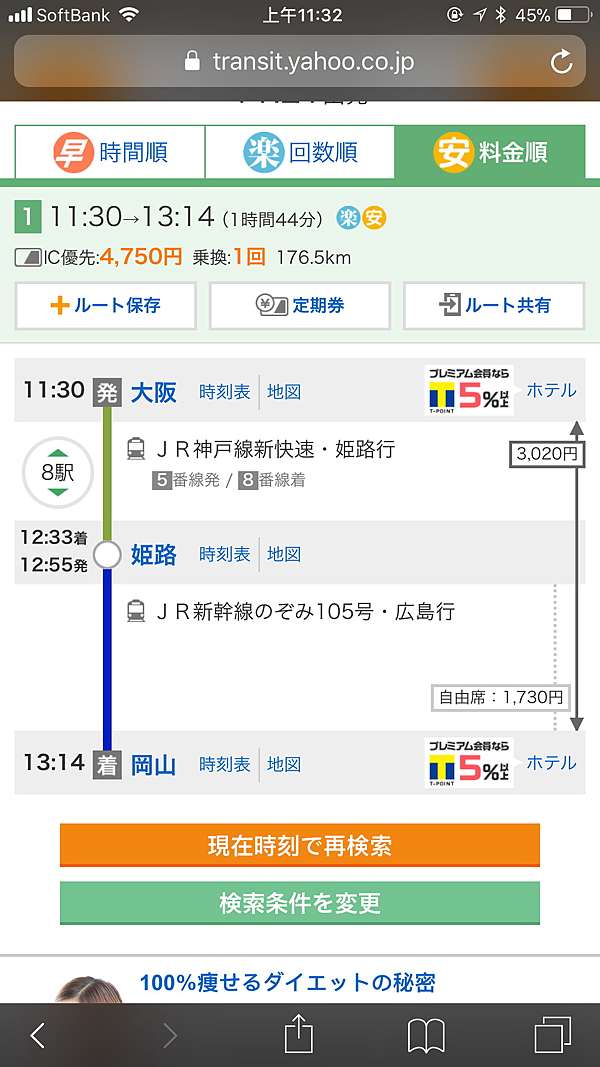Save this route with ルート保存
This screenshot has width=600, height=1067.
105,306
